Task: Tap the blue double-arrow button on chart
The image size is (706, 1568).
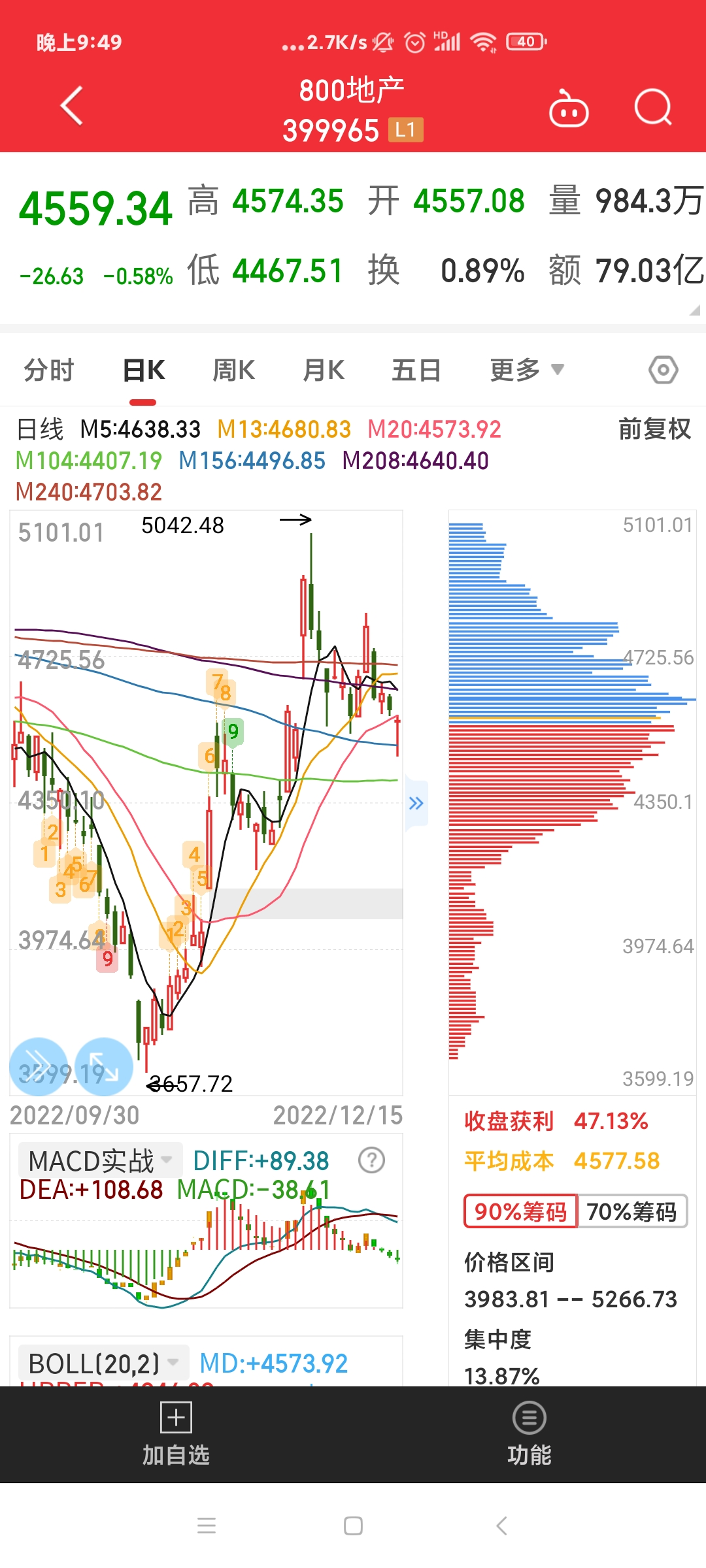Action: coord(39,1067)
